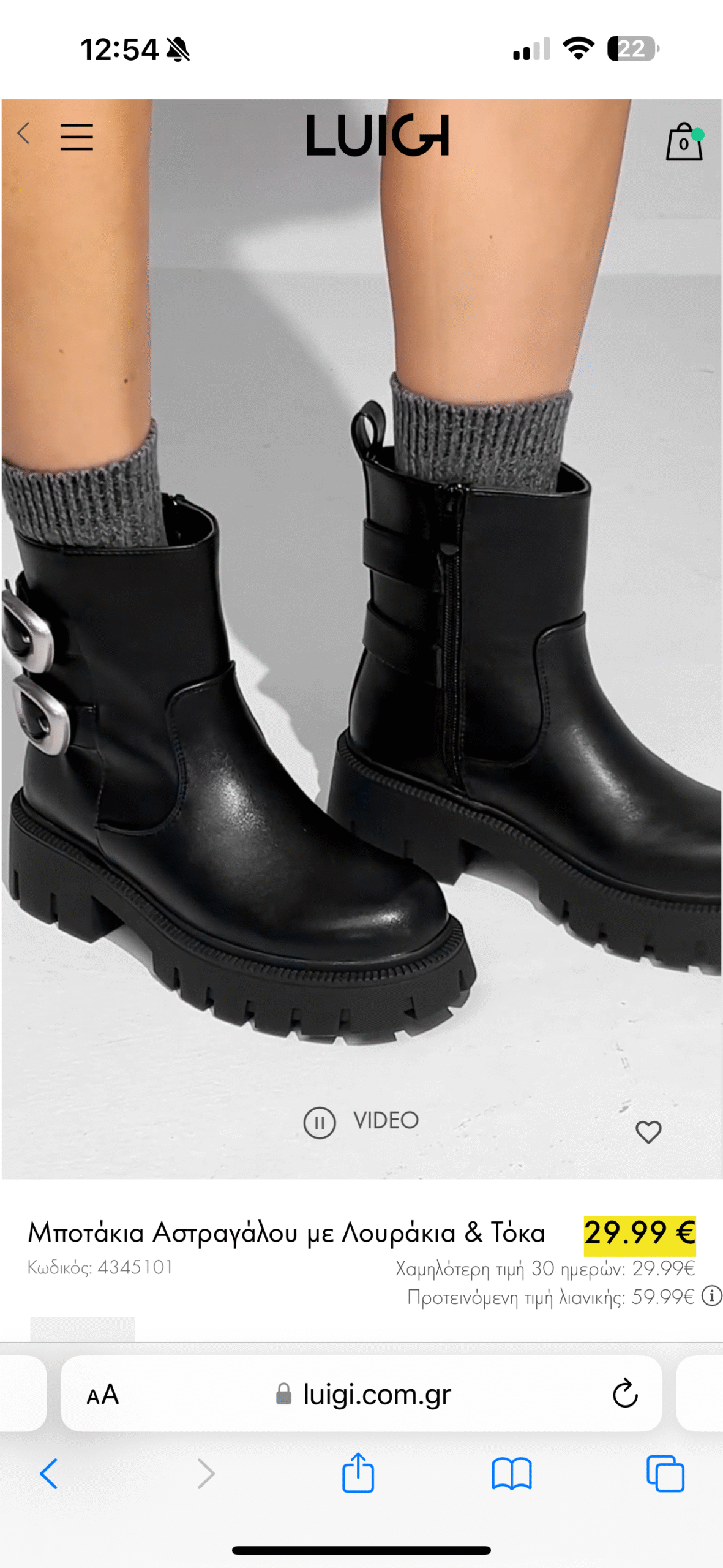
Task: Tap the luigi.com.gr address bar
Action: (x=376, y=1395)
